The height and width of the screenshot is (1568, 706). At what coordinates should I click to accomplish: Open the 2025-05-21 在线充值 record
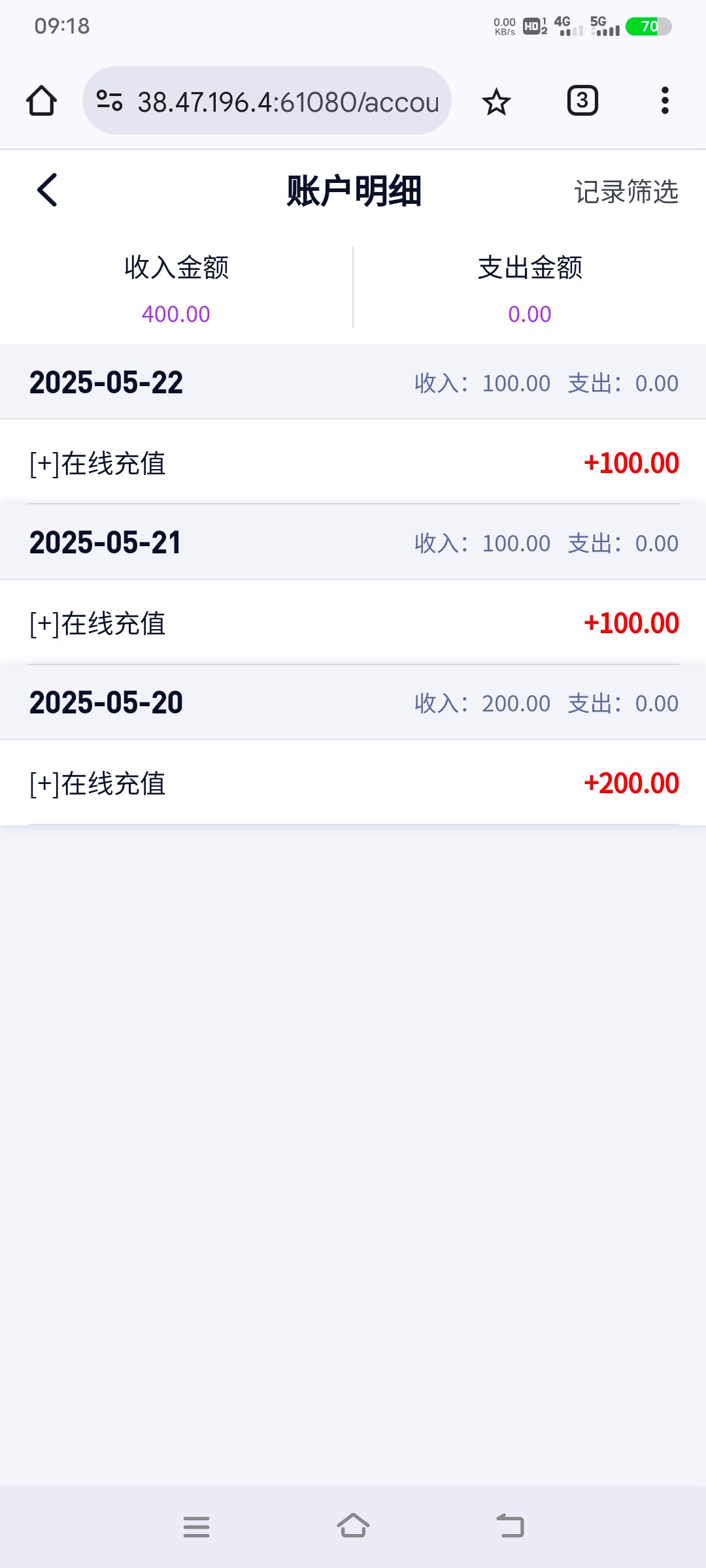coord(353,623)
